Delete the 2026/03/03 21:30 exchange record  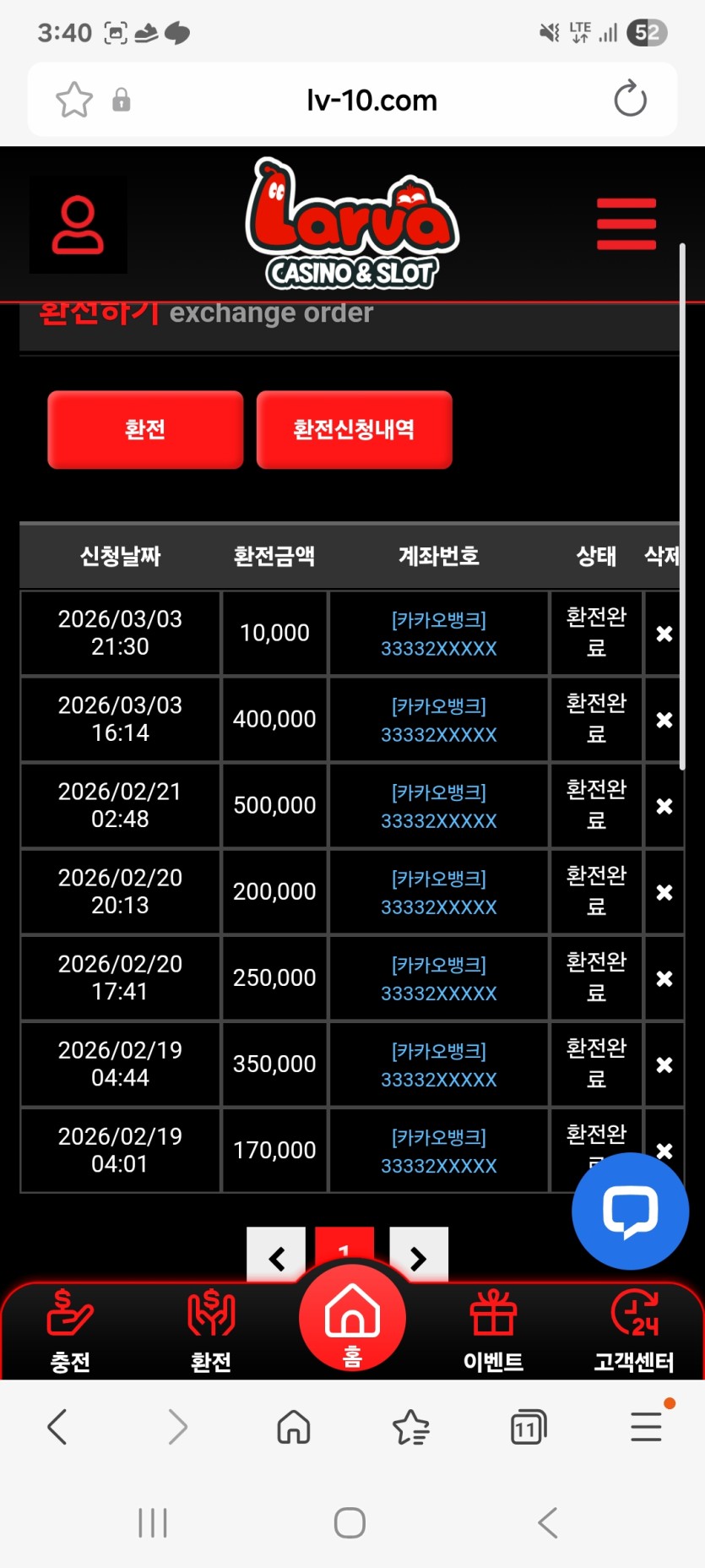click(x=664, y=634)
